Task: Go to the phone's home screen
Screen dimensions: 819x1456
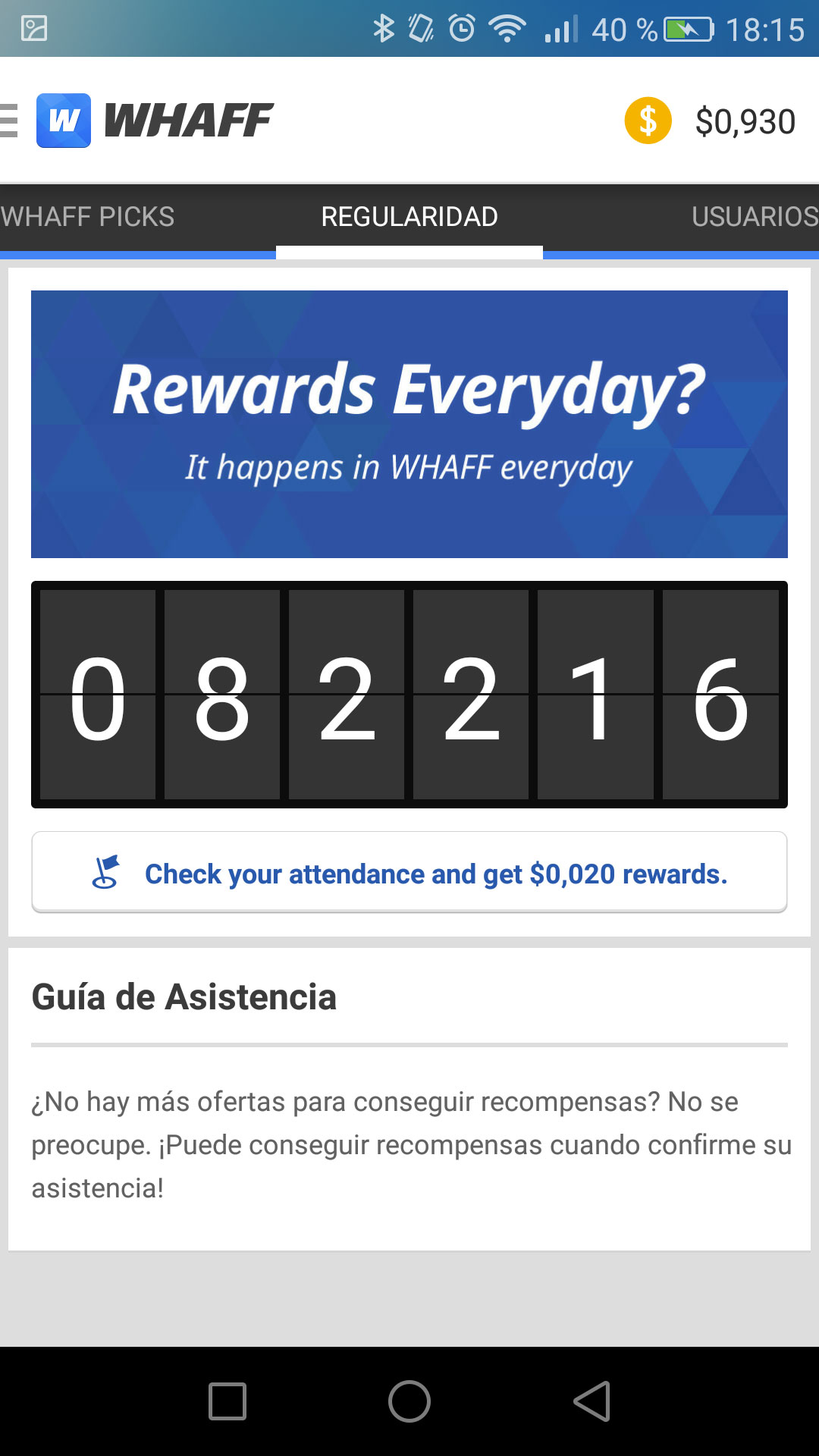Action: (409, 1401)
